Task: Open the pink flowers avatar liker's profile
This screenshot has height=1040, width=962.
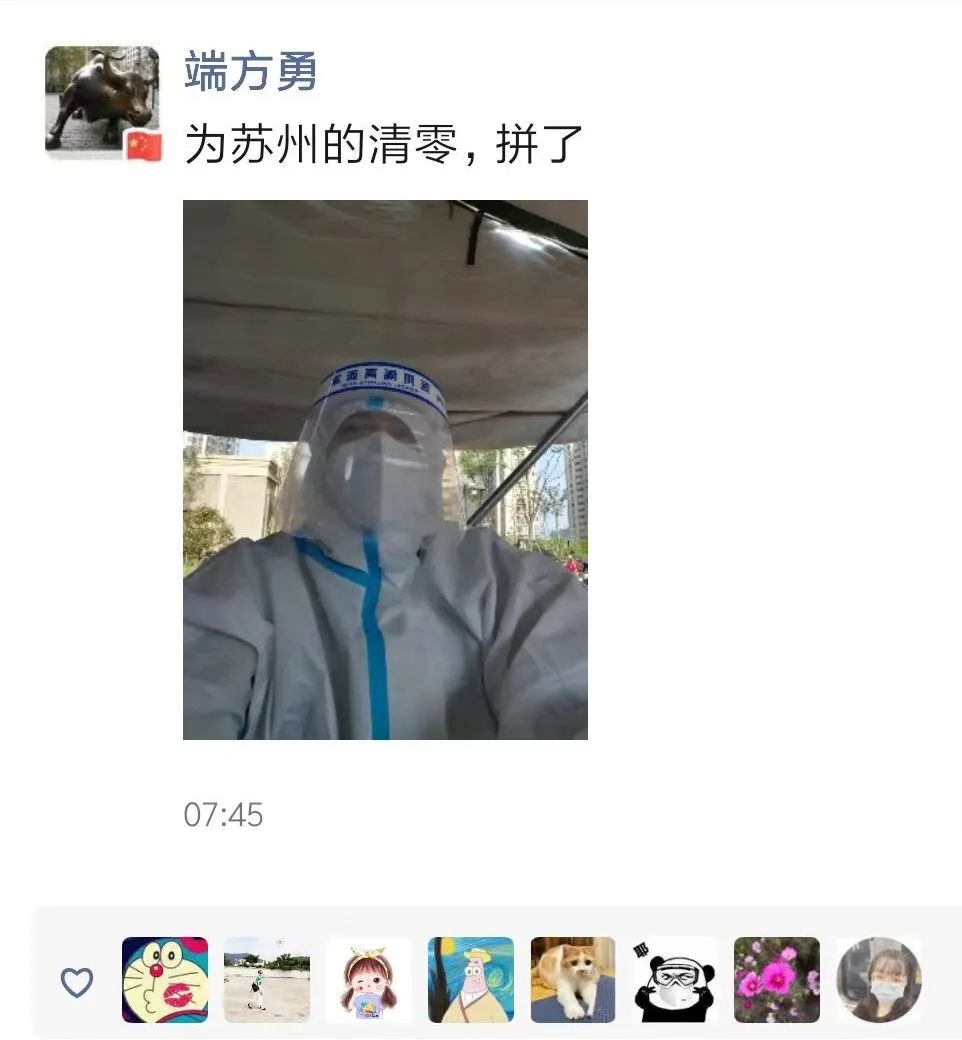Action: [x=777, y=980]
